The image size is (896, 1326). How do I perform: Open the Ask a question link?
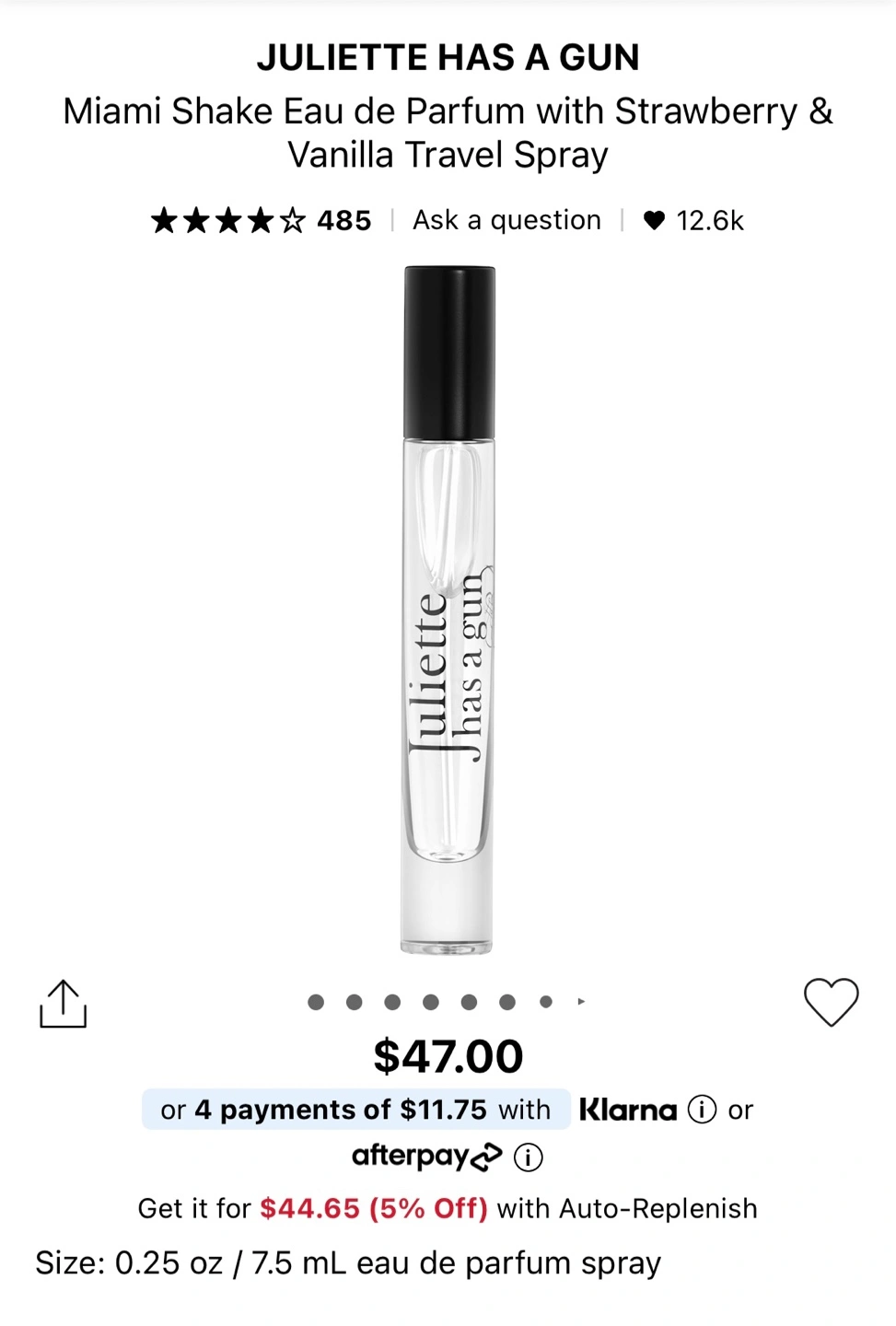click(x=506, y=221)
